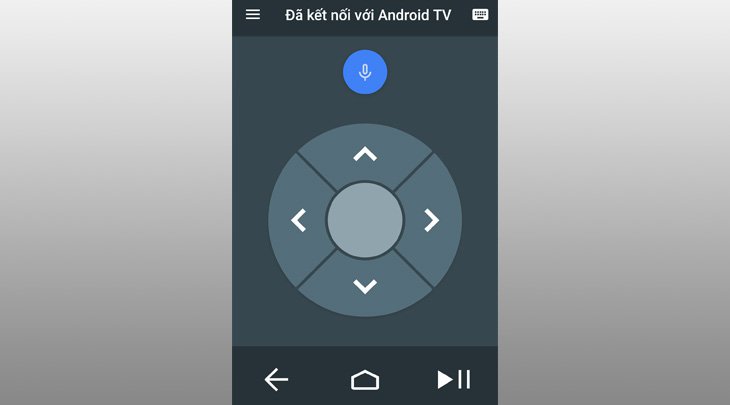Toggle play/pause on the TV

pyautogui.click(x=454, y=379)
